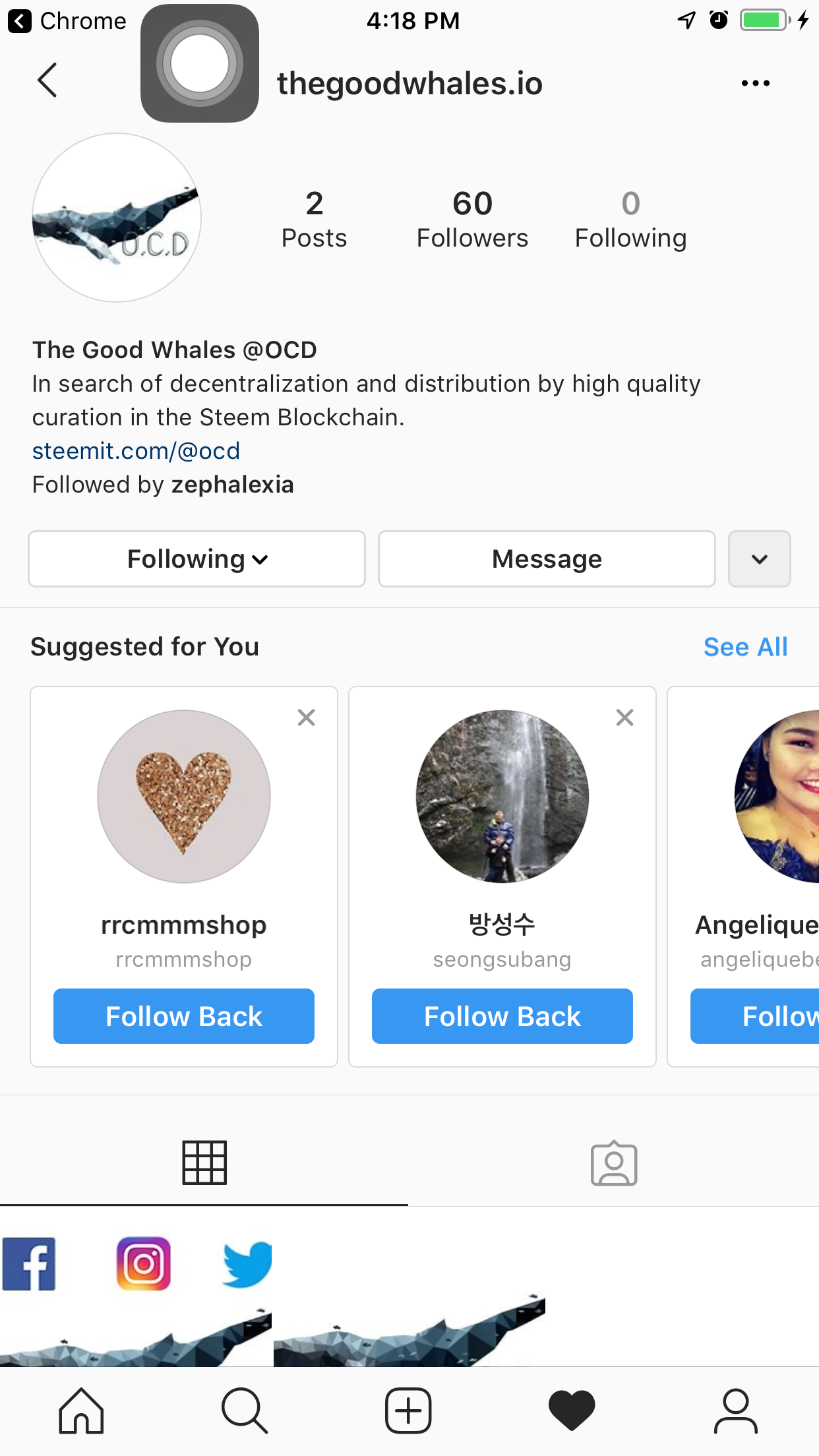Message thegoodwhales.io
This screenshot has height=1456, width=819.
coord(546,559)
